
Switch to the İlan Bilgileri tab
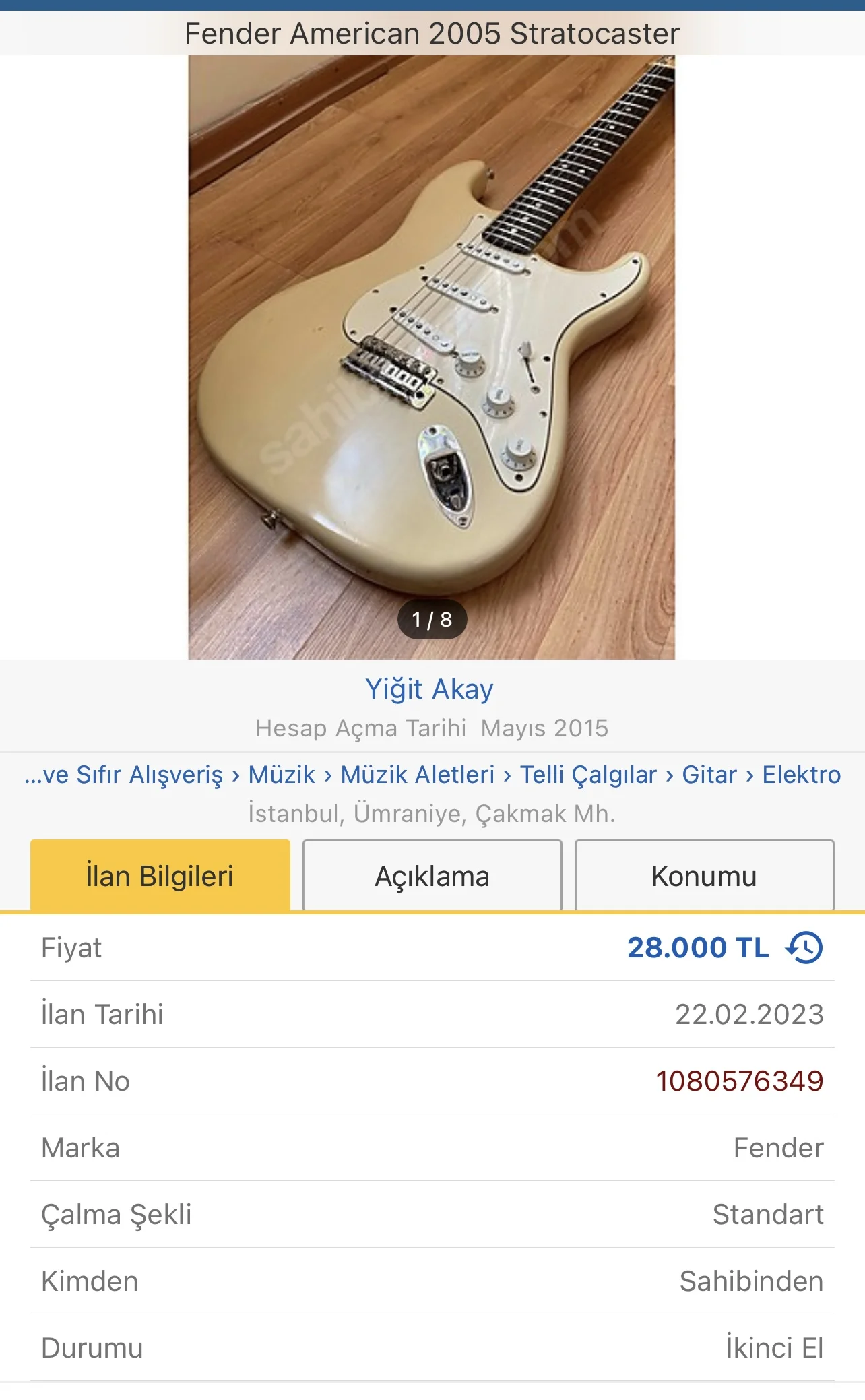(160, 876)
